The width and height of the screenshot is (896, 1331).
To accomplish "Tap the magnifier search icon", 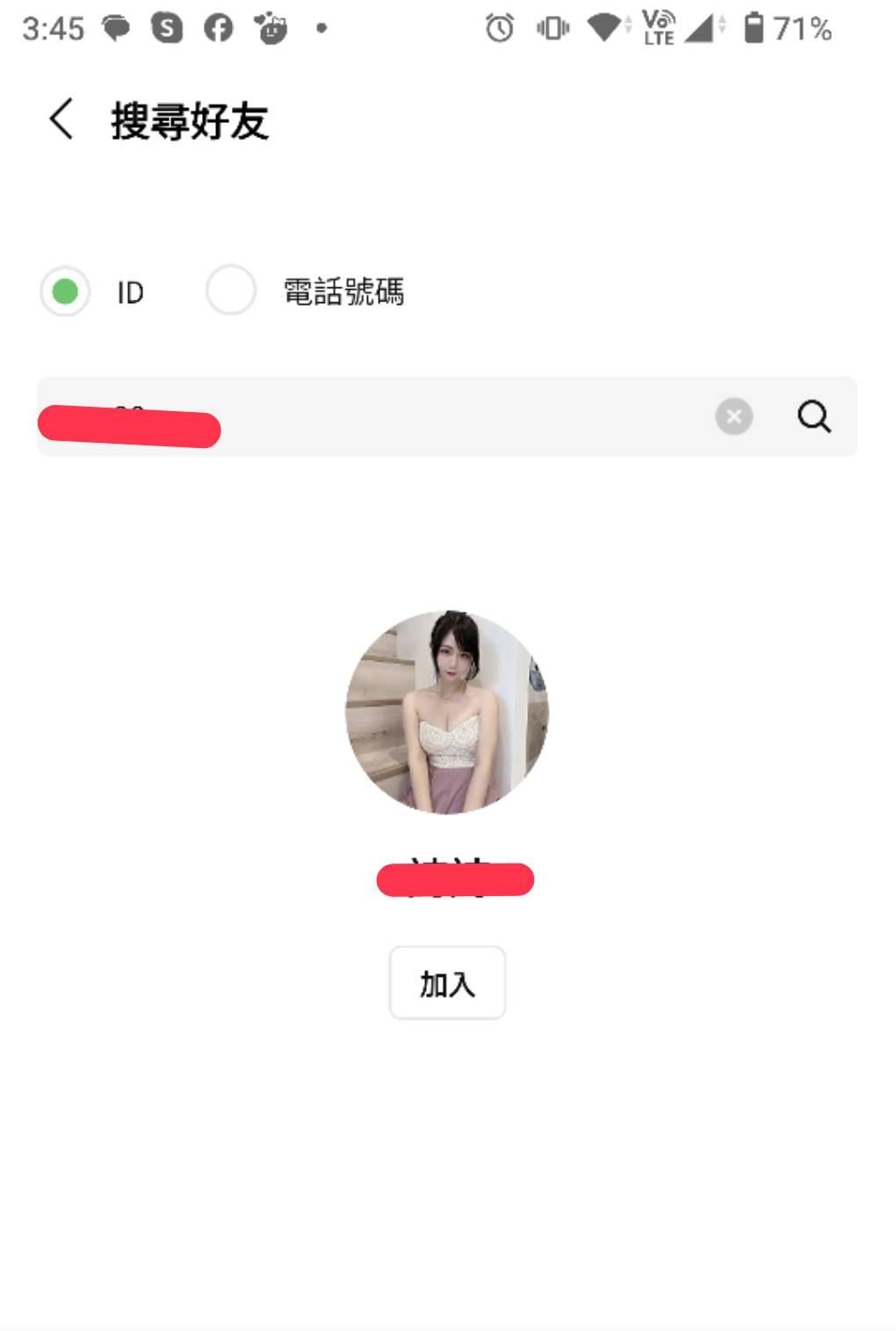I will 814,416.
